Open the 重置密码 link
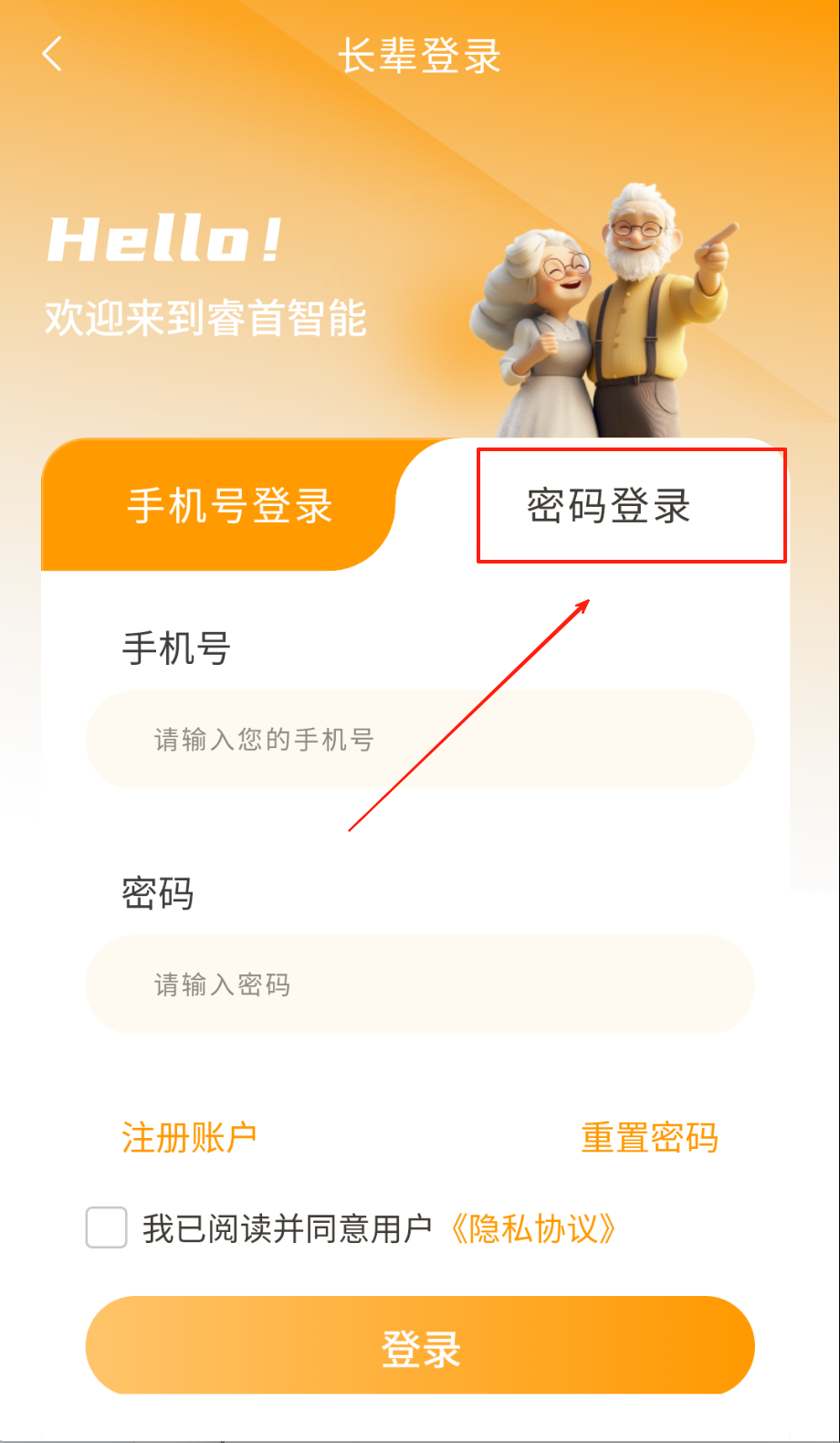The image size is (840, 1443). [x=649, y=1138]
